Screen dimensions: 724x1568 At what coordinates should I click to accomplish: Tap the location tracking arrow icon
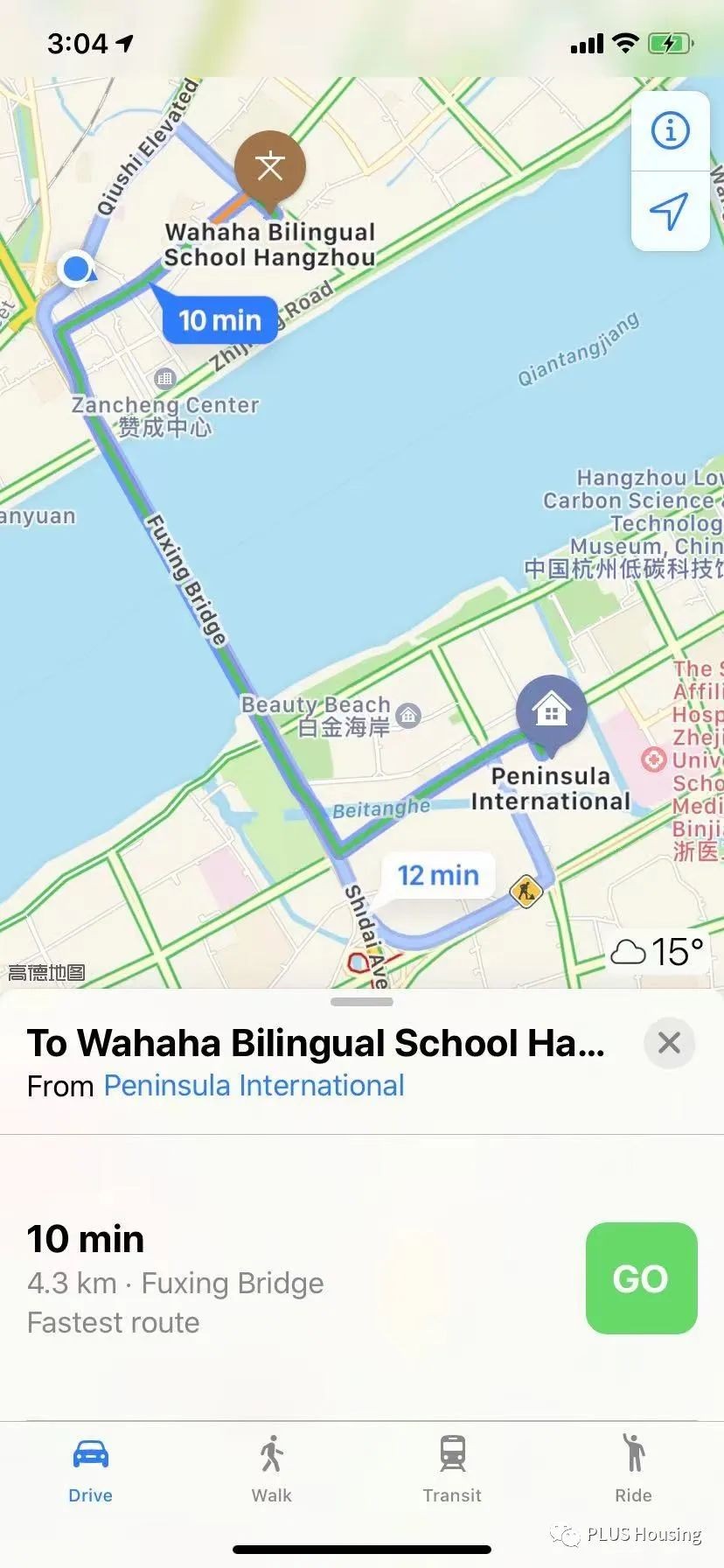click(x=670, y=210)
